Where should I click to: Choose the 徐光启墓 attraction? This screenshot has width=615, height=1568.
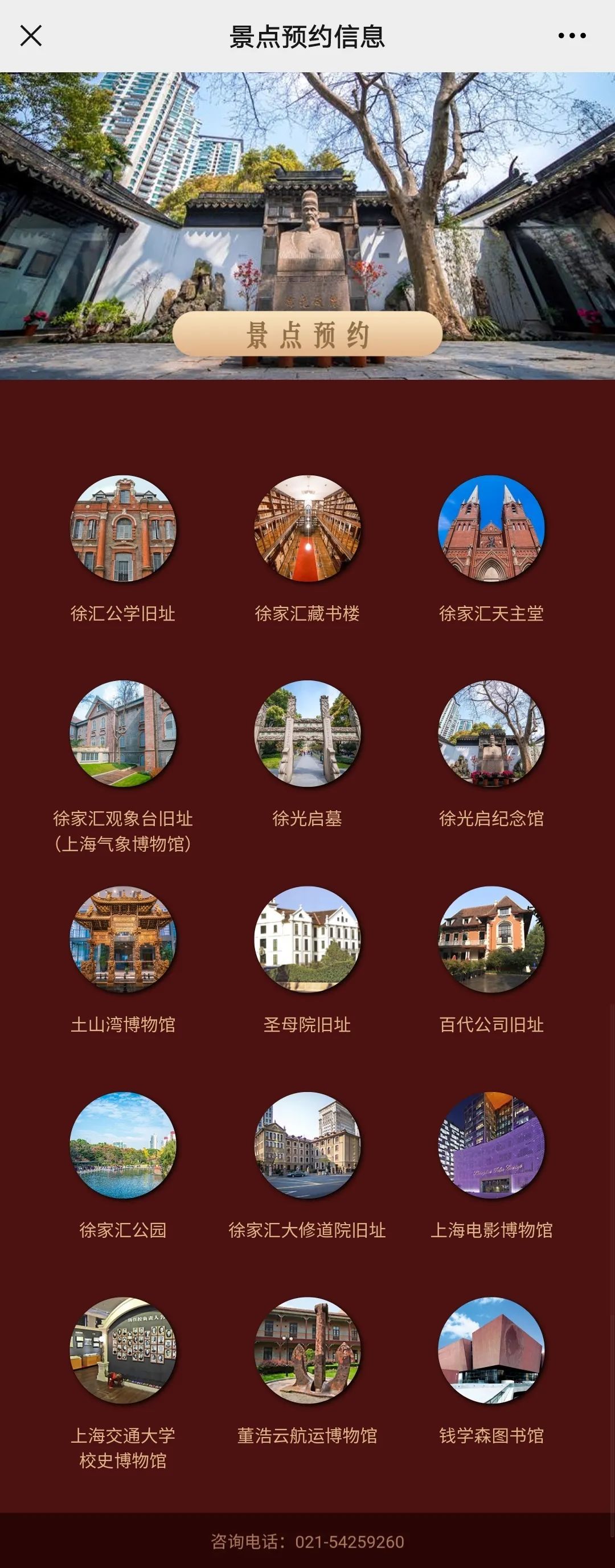(307, 733)
